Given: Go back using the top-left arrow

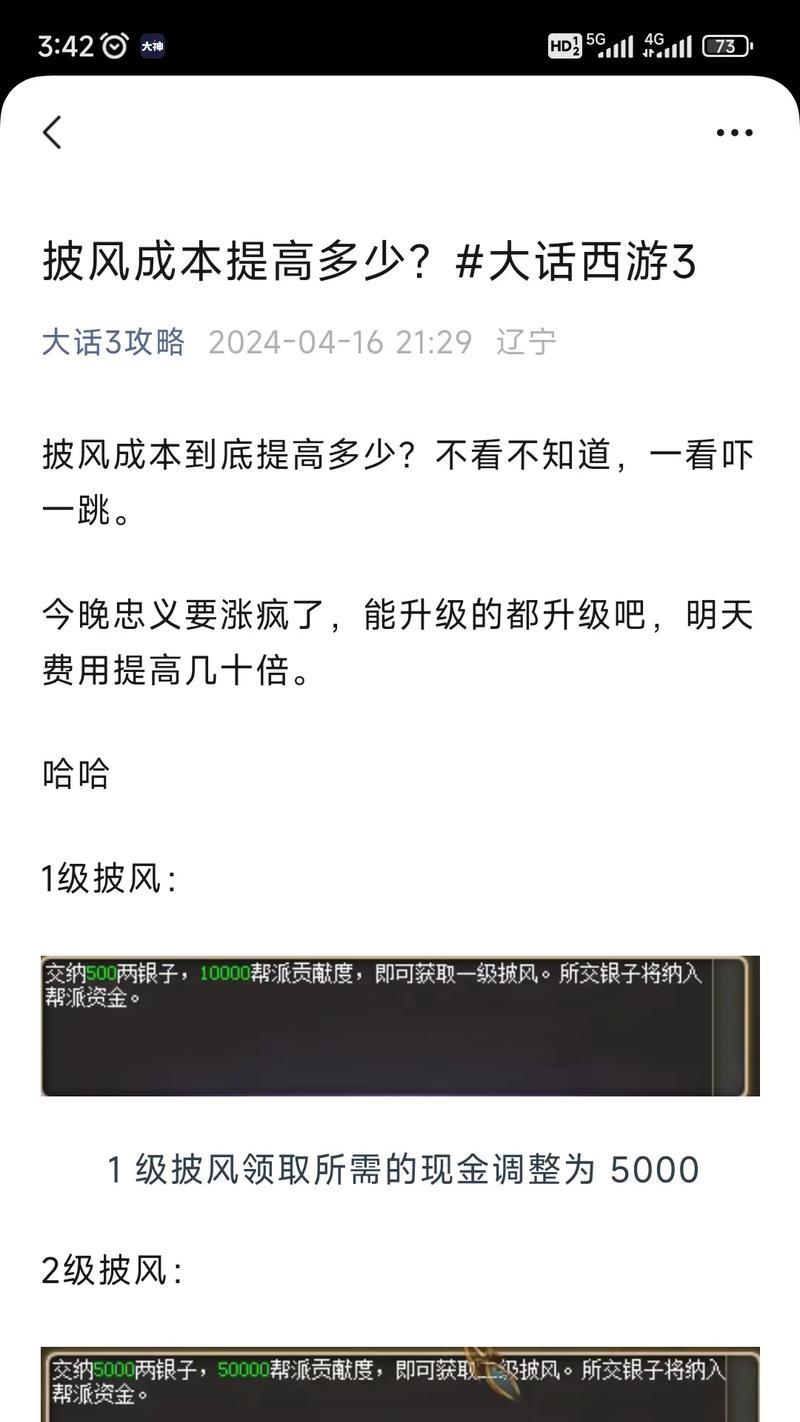Looking at the screenshot, I should [x=53, y=132].
